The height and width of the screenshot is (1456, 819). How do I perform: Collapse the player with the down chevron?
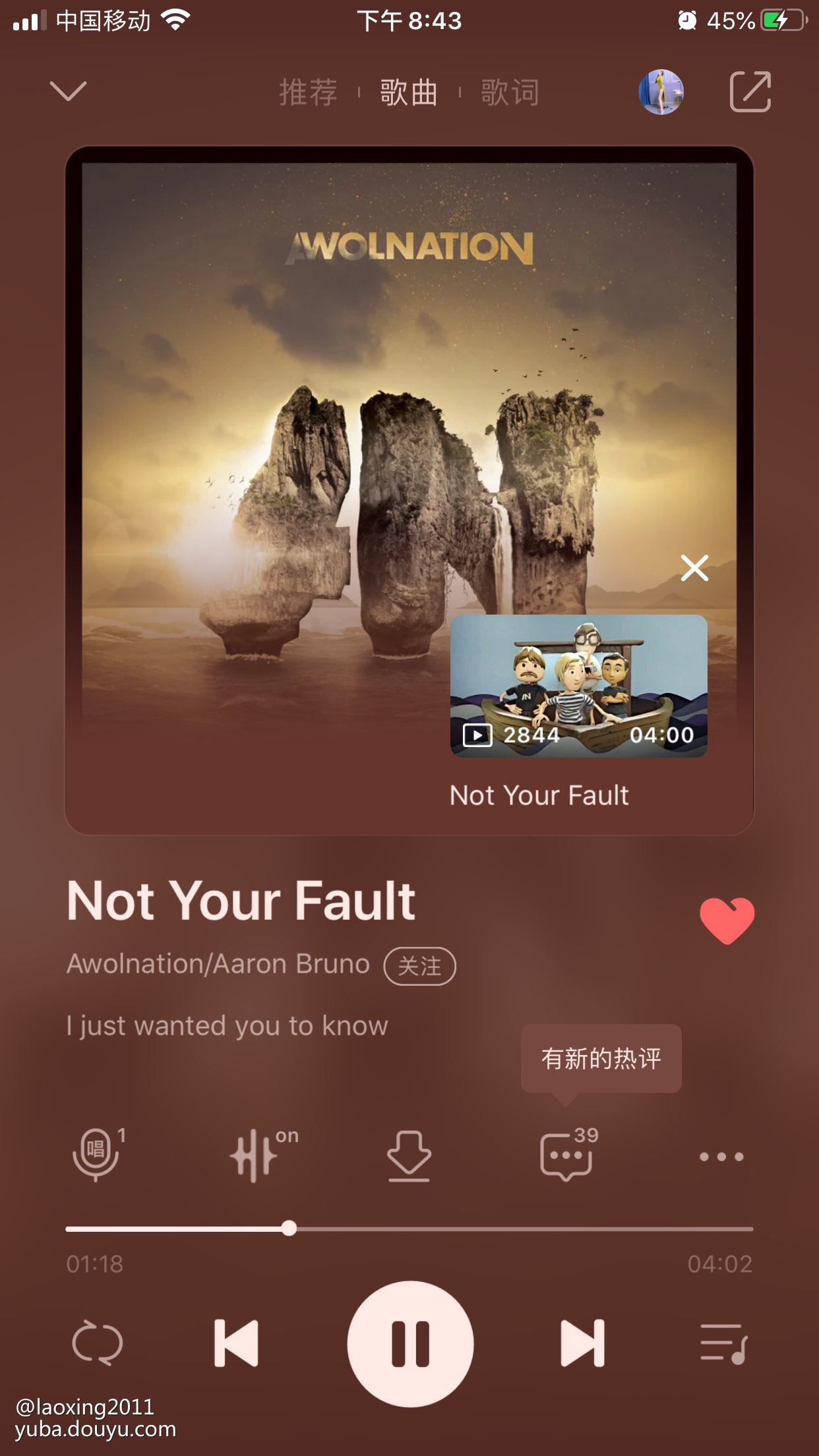pos(68,91)
